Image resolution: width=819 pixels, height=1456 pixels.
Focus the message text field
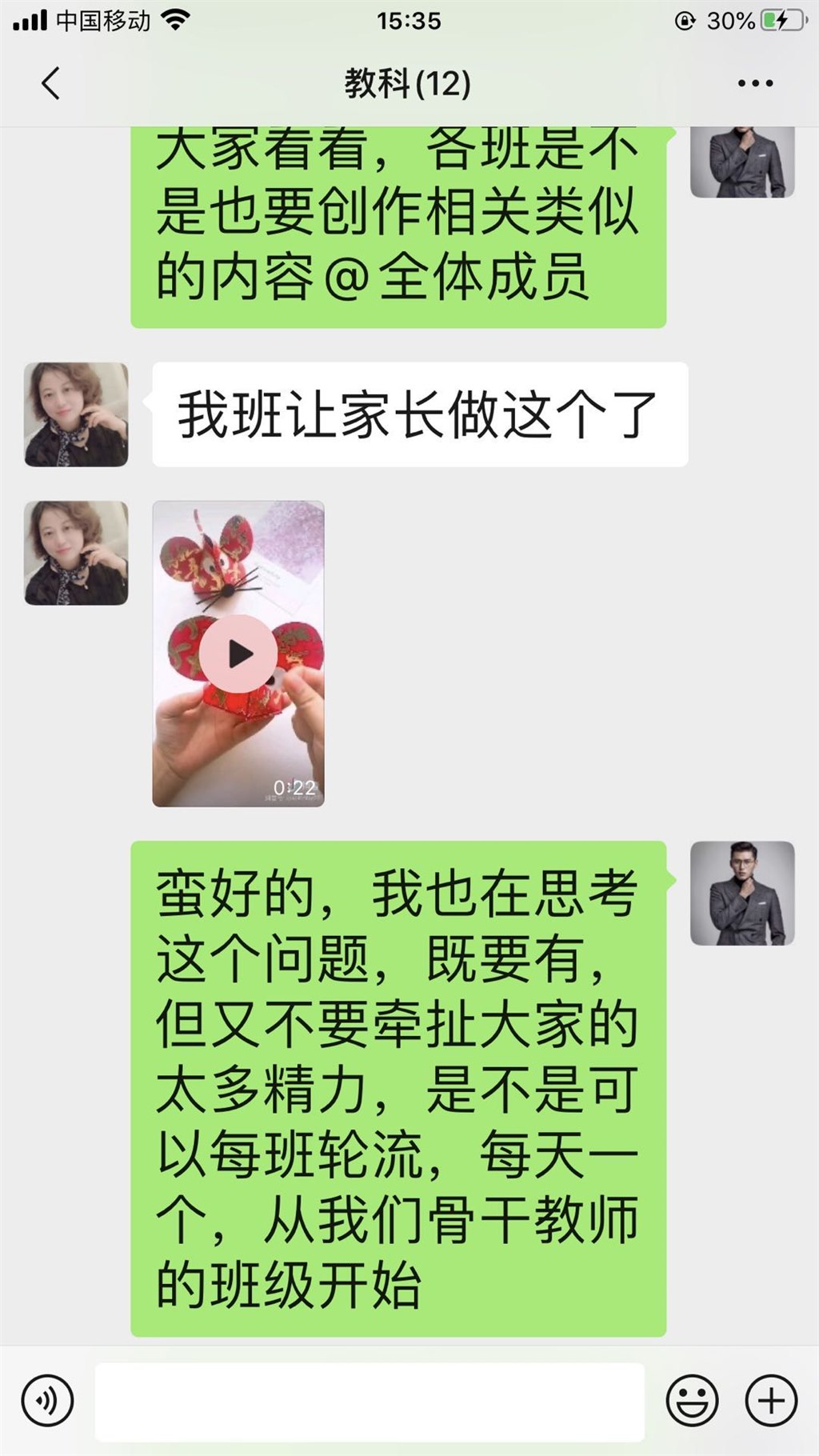pyautogui.click(x=370, y=1401)
